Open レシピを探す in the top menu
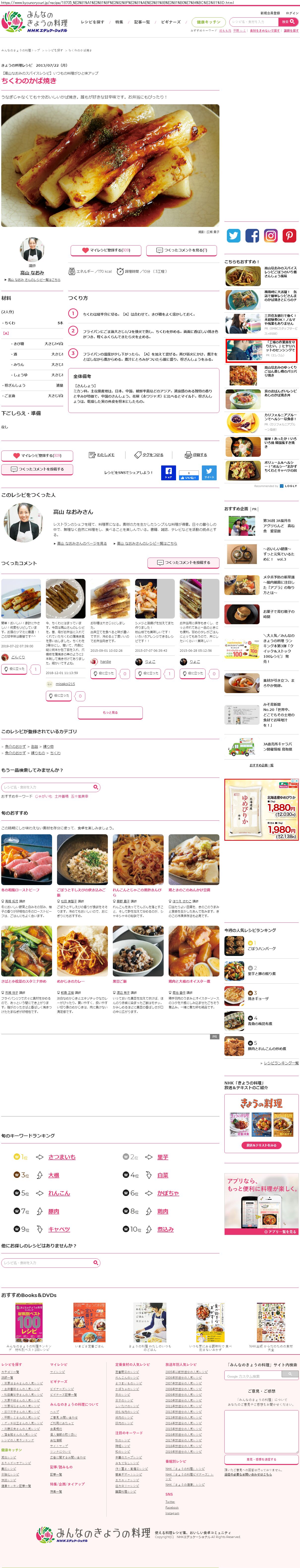Viewport: 300px width, 1568px height. [93, 22]
